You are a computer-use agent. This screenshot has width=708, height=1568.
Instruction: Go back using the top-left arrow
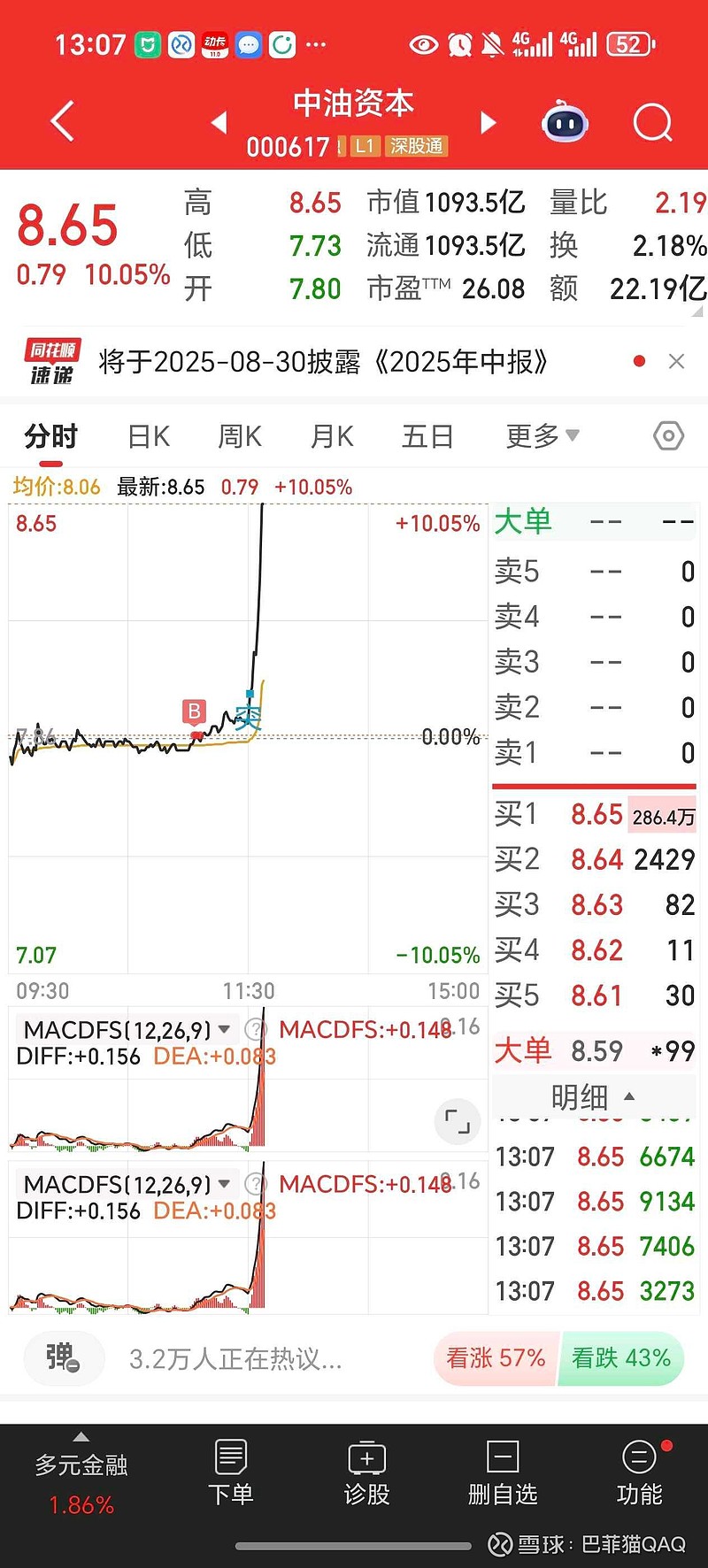tap(62, 121)
